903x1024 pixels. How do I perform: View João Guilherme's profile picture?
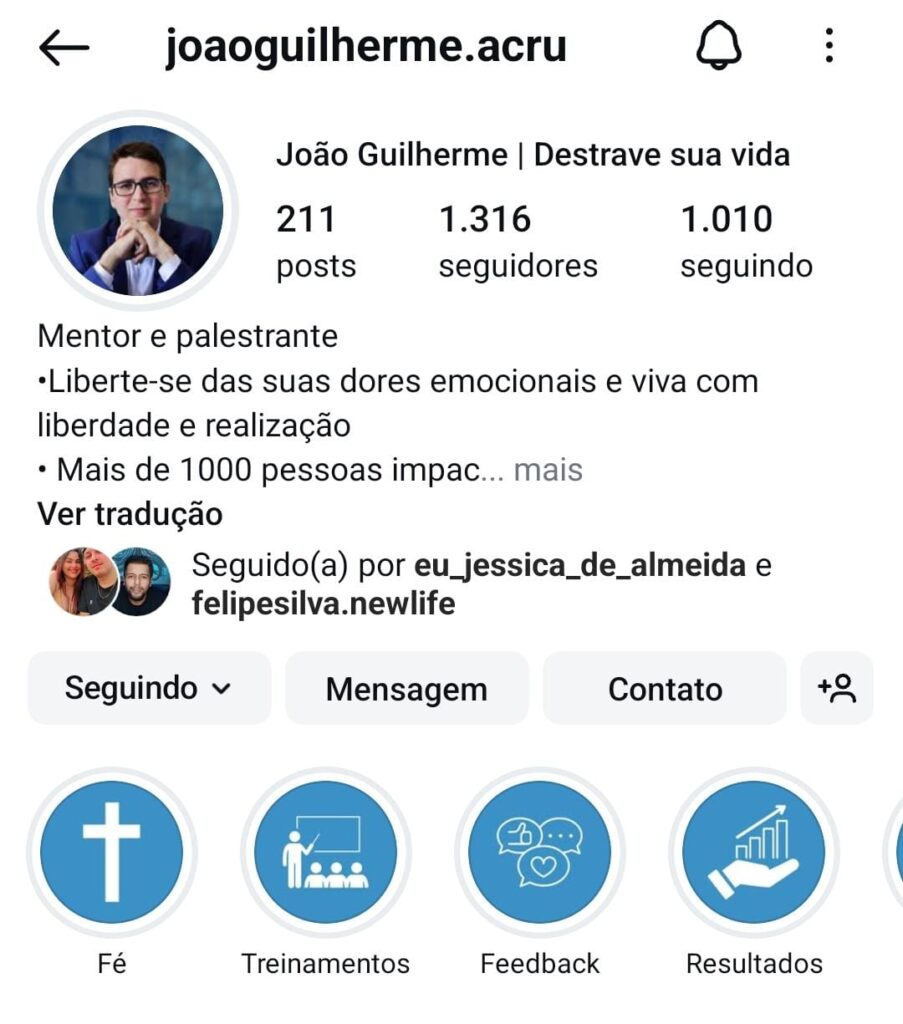[138, 210]
